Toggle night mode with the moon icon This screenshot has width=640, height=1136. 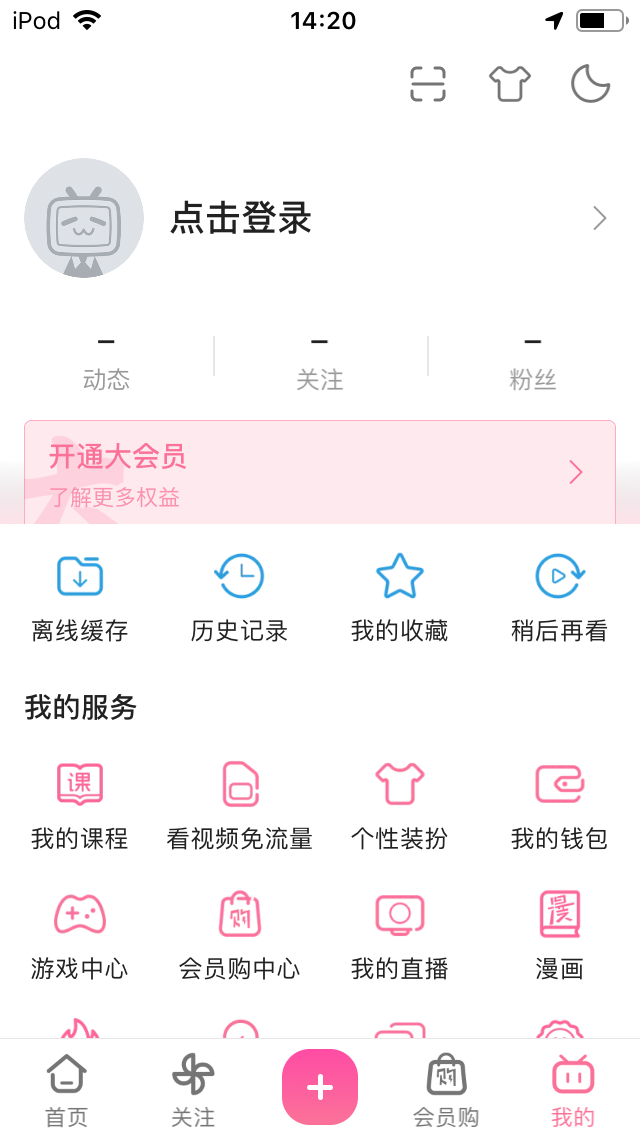click(x=591, y=84)
